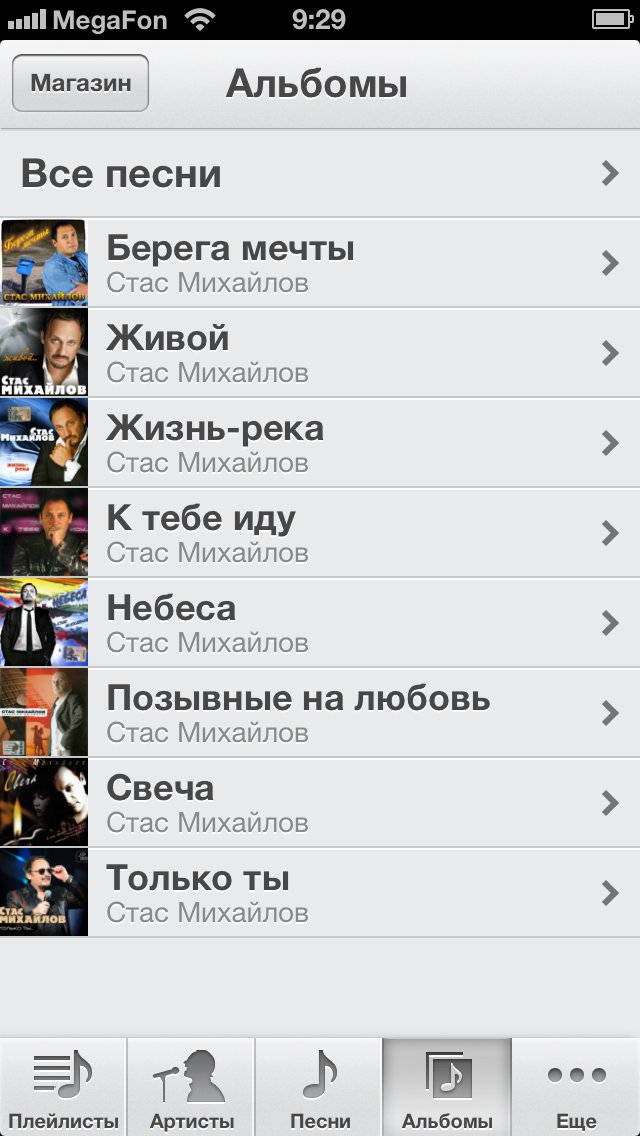View the album К тебе иду

click(320, 532)
